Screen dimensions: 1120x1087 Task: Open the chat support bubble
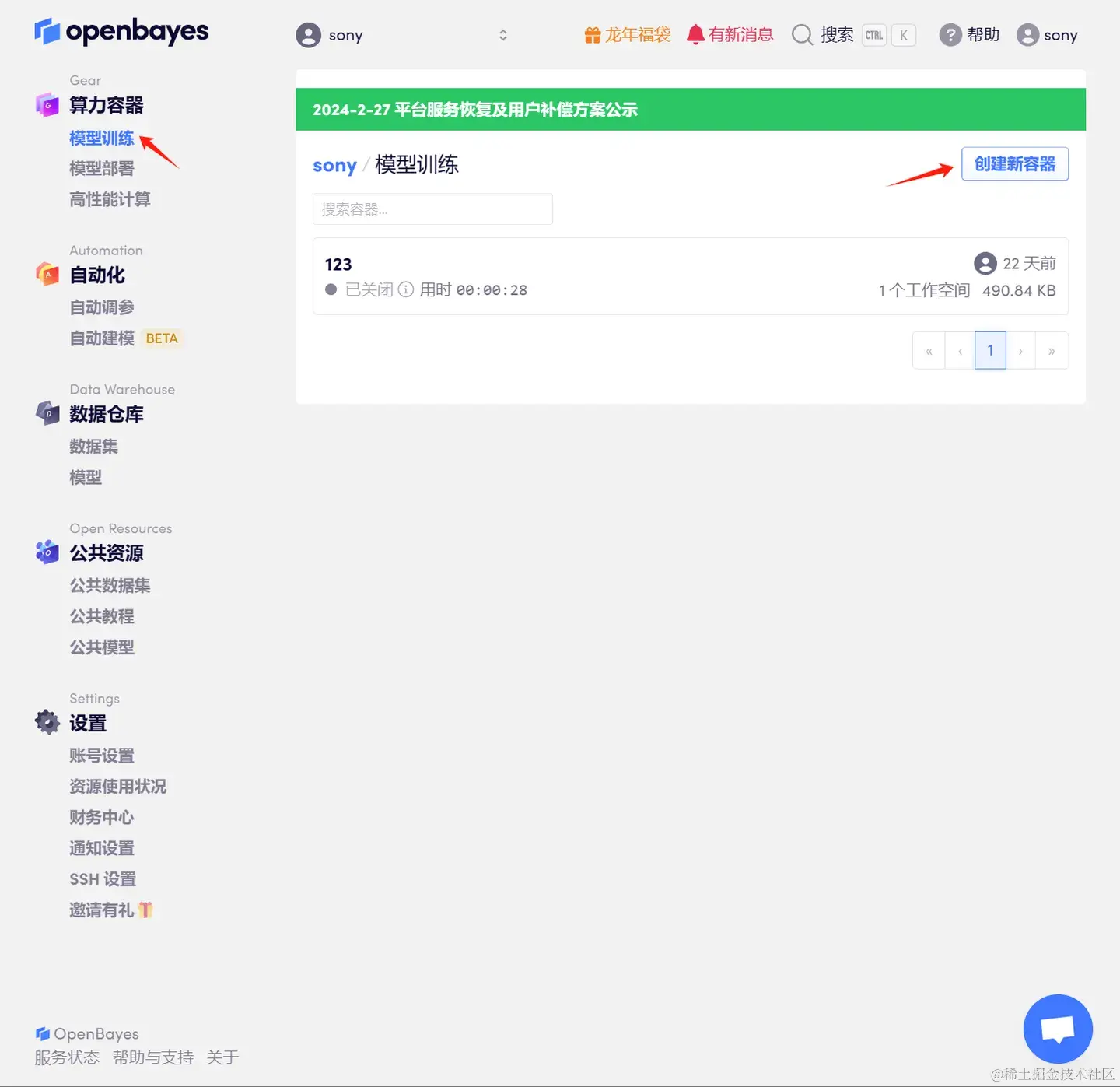click(1058, 1029)
